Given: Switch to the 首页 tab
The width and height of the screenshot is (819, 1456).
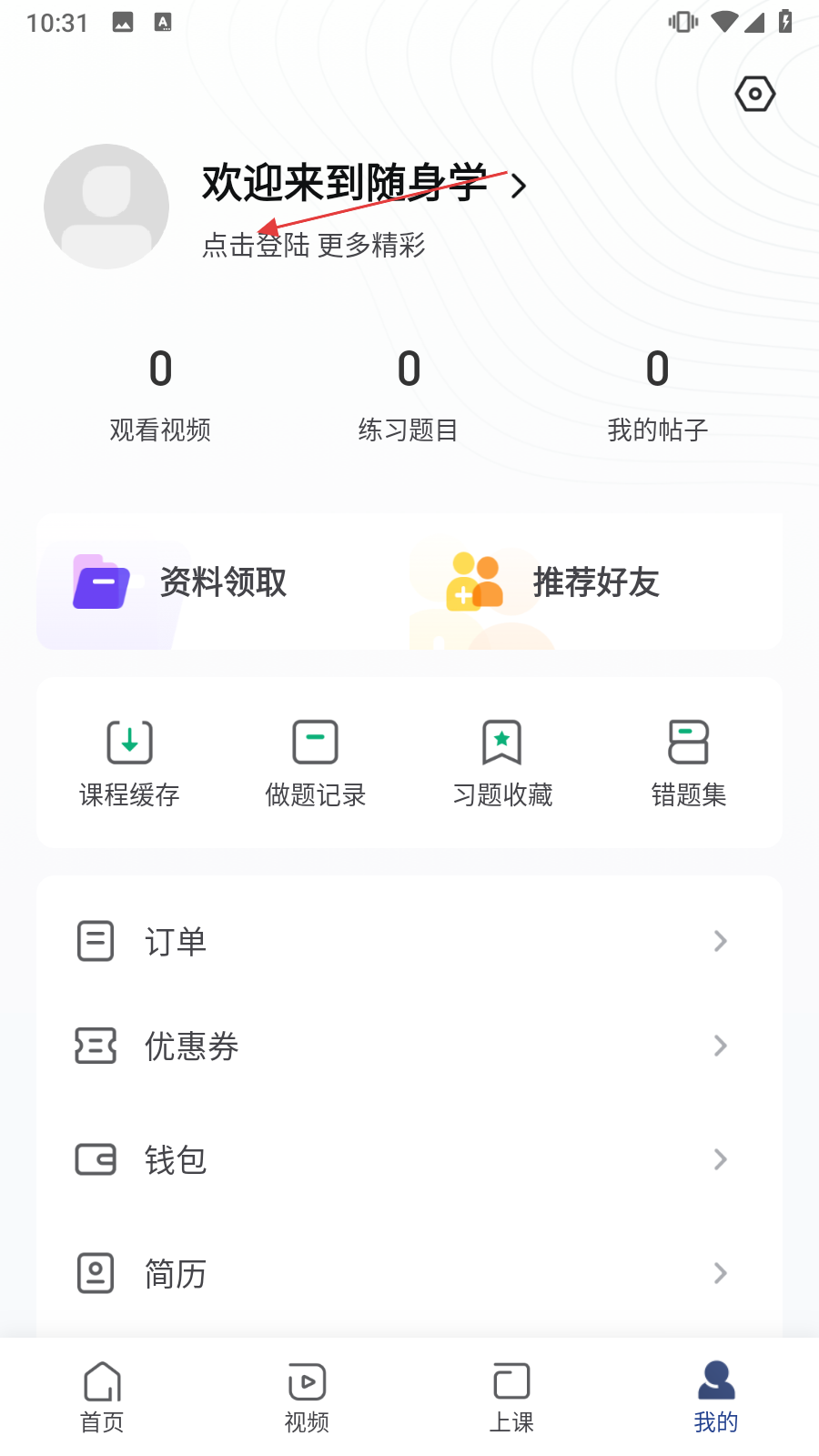Looking at the screenshot, I should coord(102,1397).
